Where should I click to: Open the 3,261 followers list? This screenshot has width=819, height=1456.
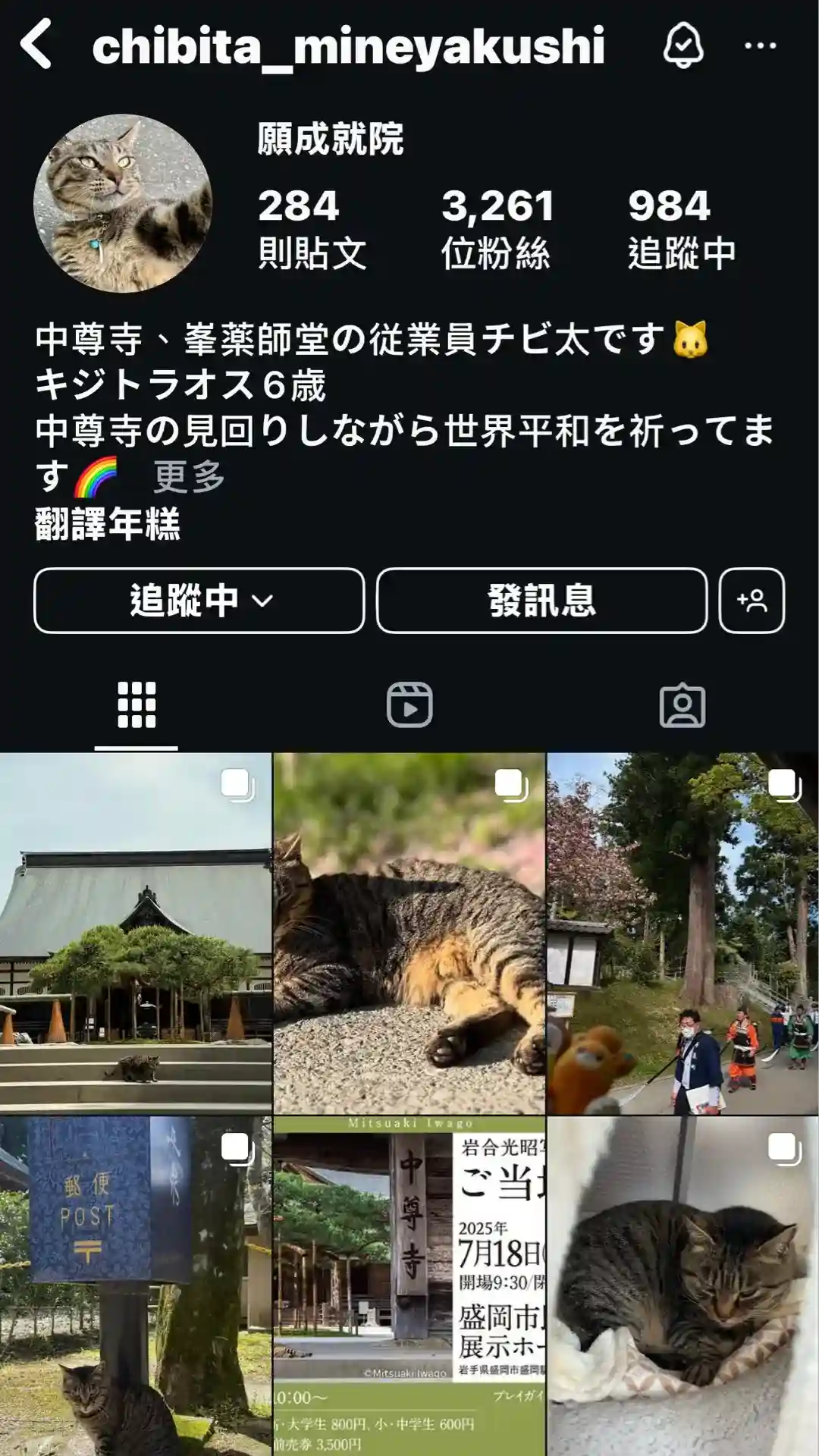(x=497, y=227)
